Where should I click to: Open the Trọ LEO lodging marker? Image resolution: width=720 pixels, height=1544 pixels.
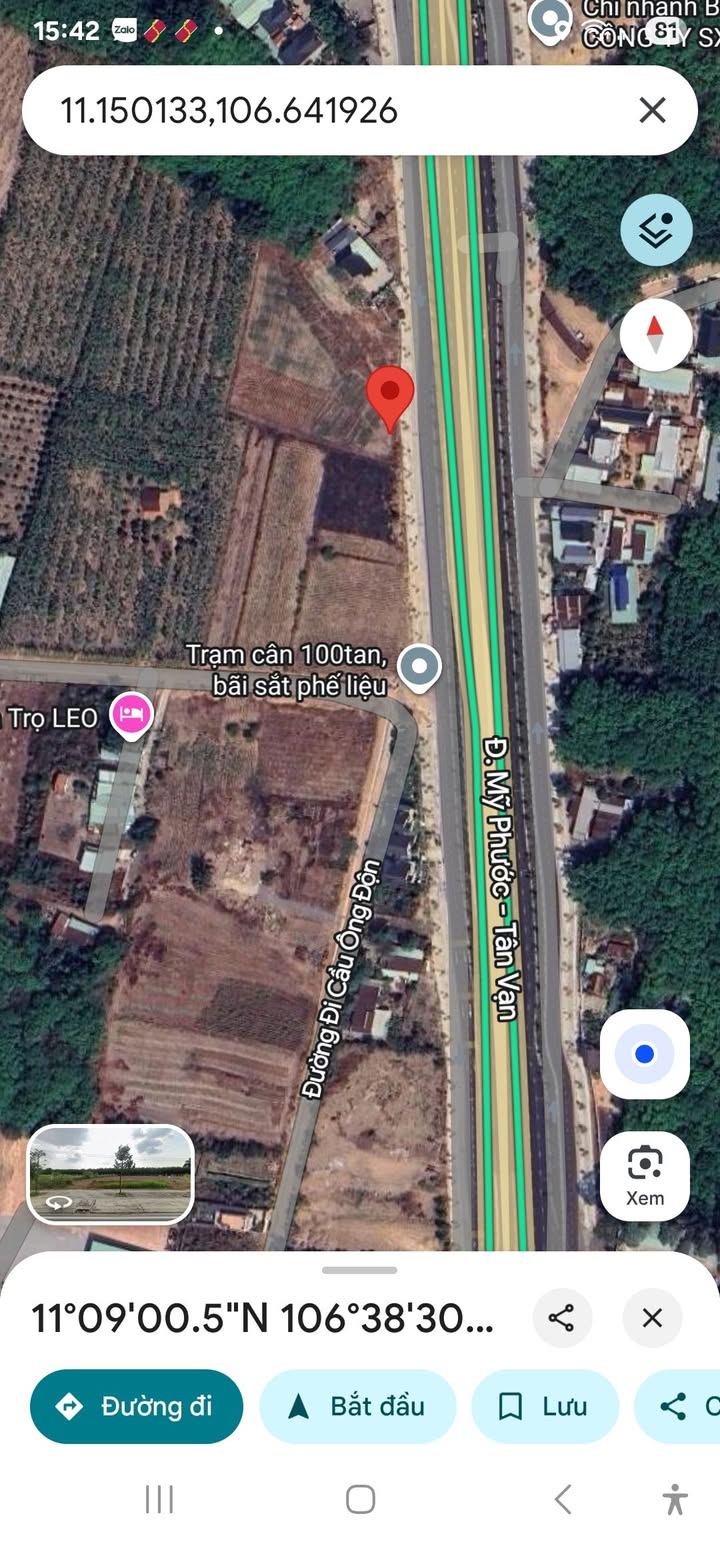pyautogui.click(x=131, y=715)
